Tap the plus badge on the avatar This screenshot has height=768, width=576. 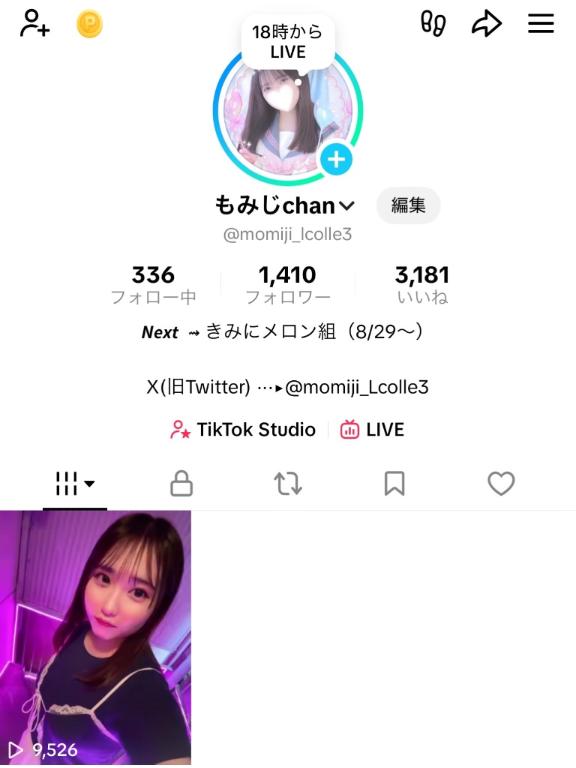coord(336,159)
